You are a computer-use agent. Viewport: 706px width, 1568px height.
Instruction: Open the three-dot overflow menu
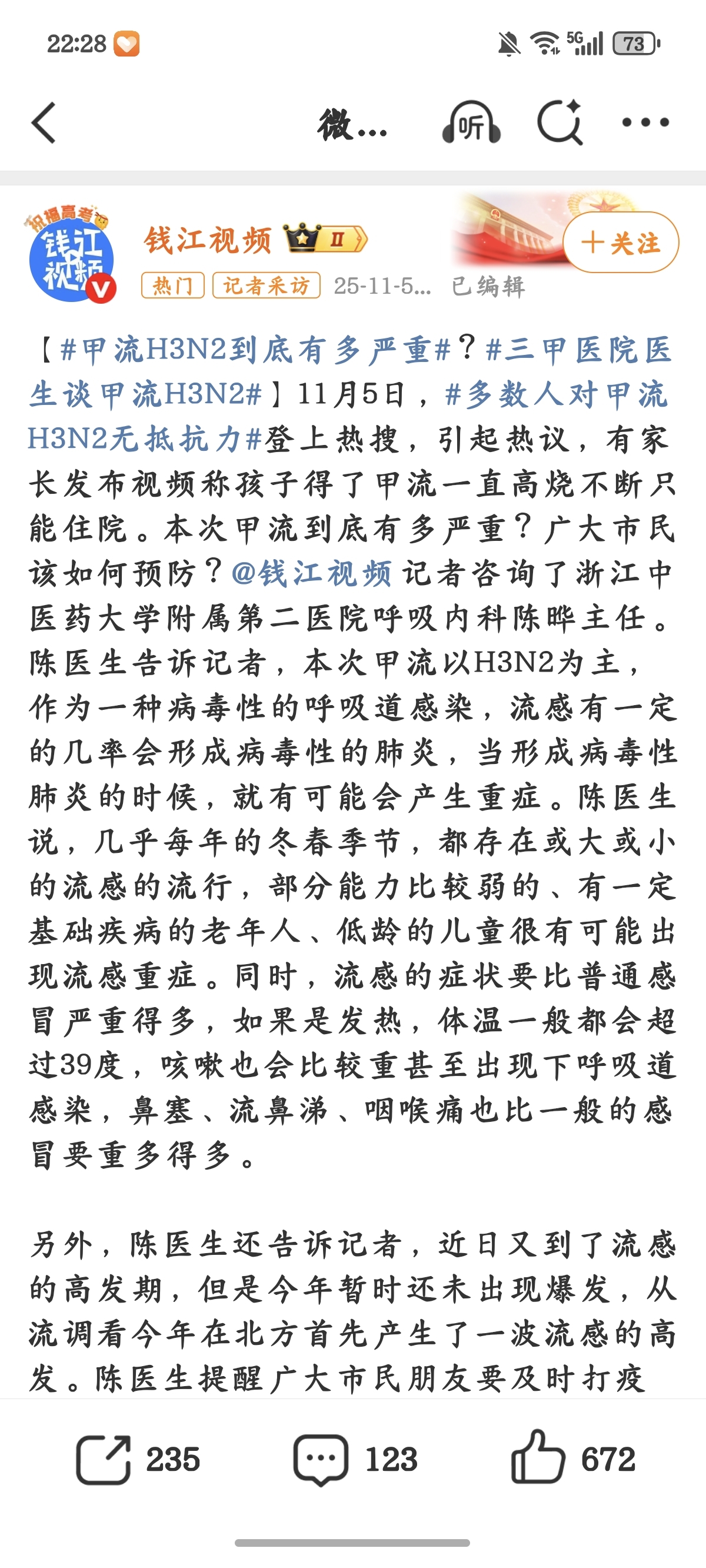click(645, 123)
